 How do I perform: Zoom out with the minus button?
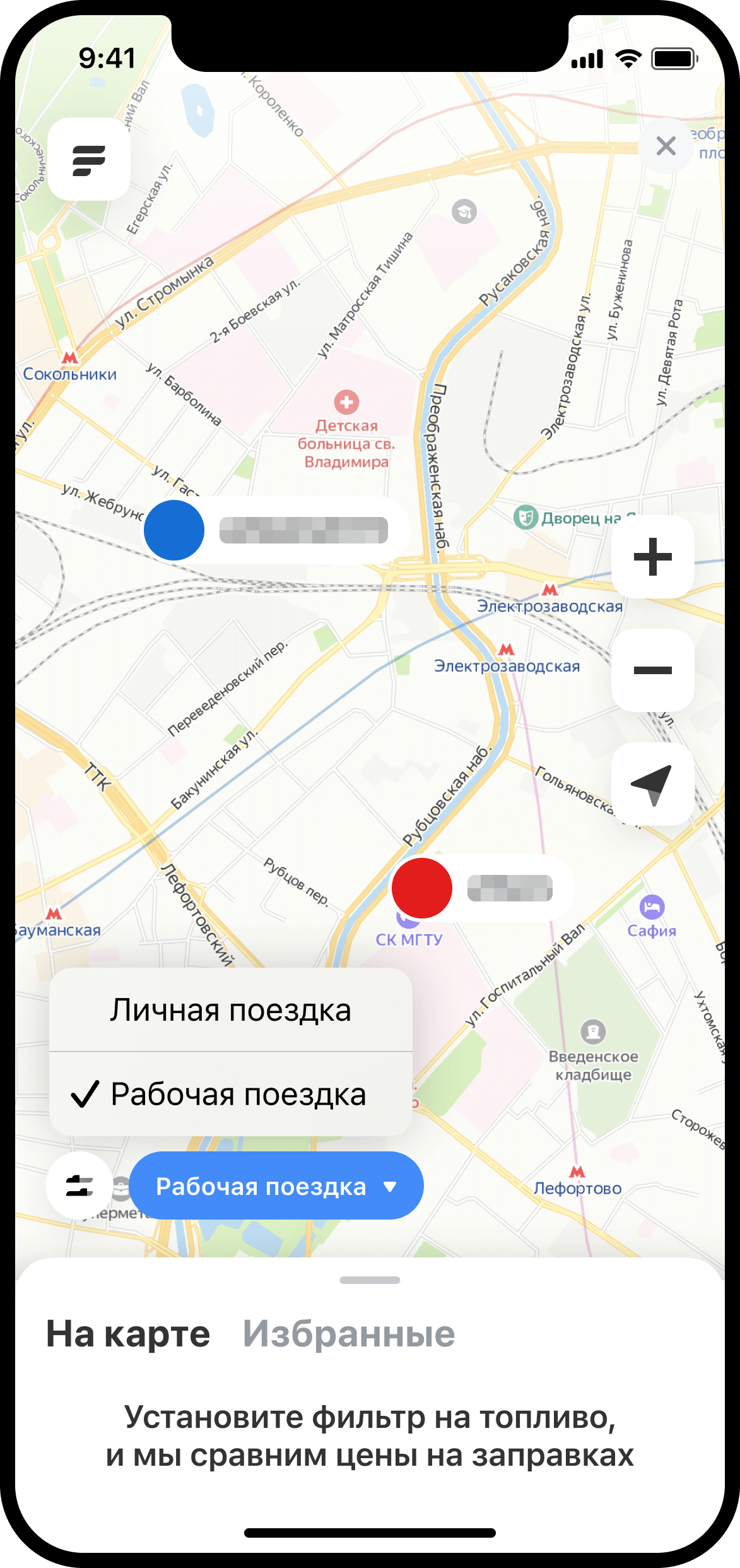pos(652,670)
